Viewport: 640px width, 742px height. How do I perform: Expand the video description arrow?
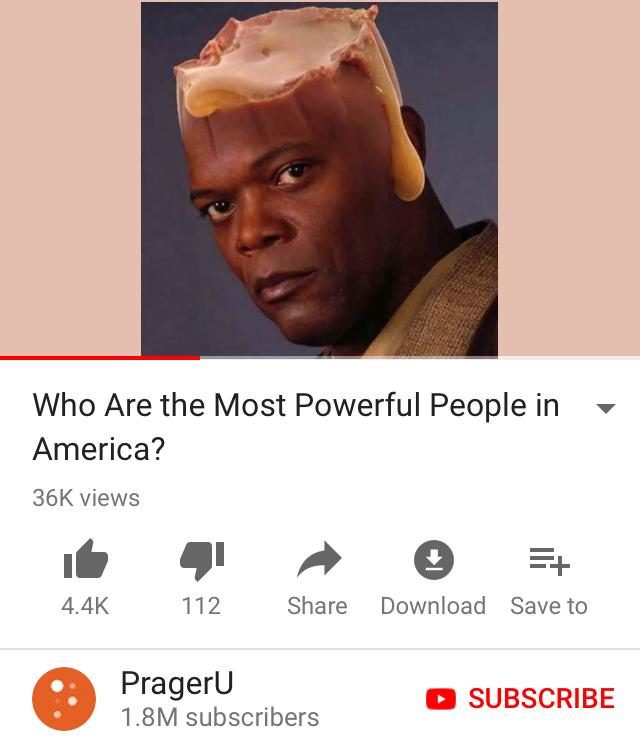tap(604, 409)
